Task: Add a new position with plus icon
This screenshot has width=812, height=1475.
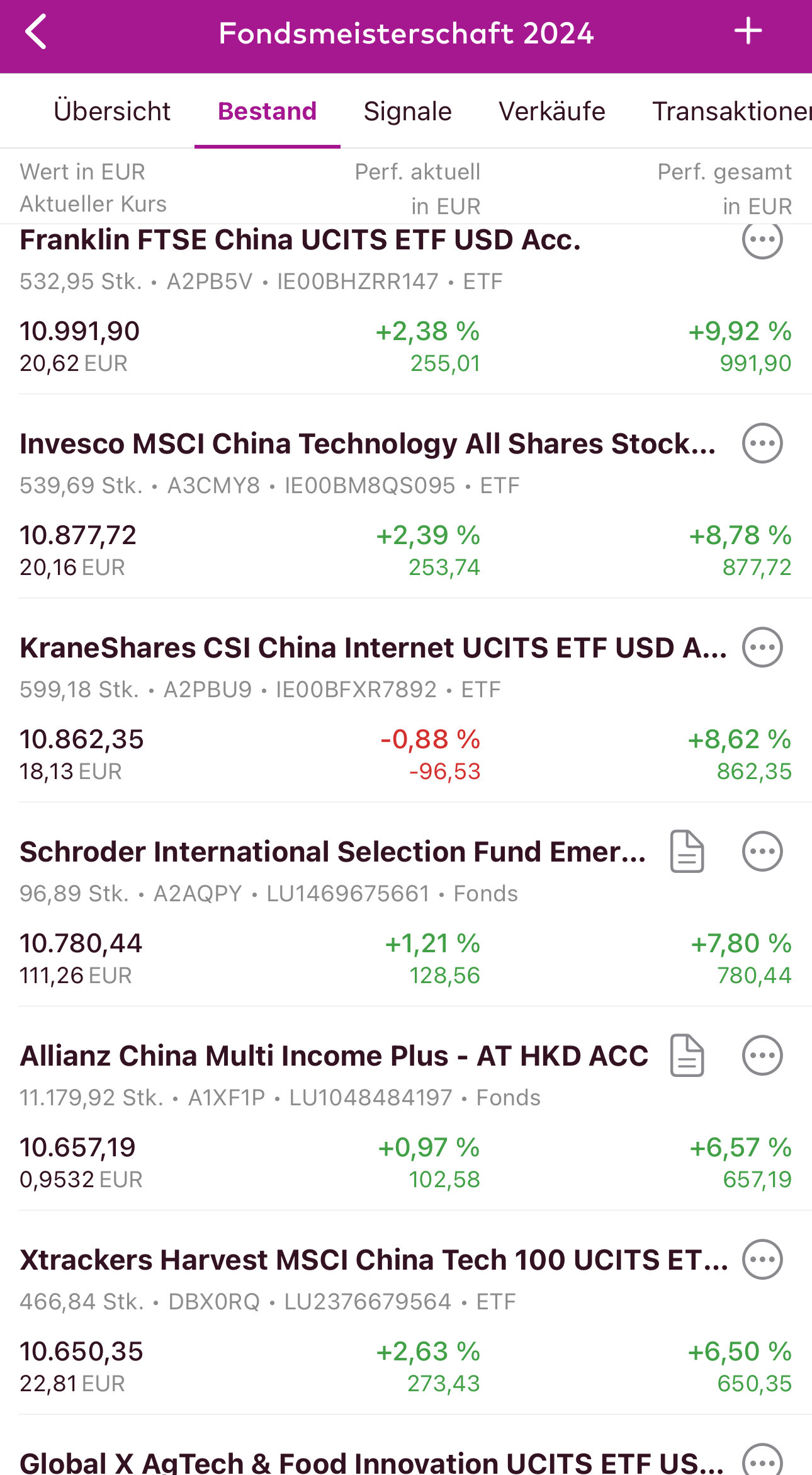Action: pyautogui.click(x=748, y=31)
